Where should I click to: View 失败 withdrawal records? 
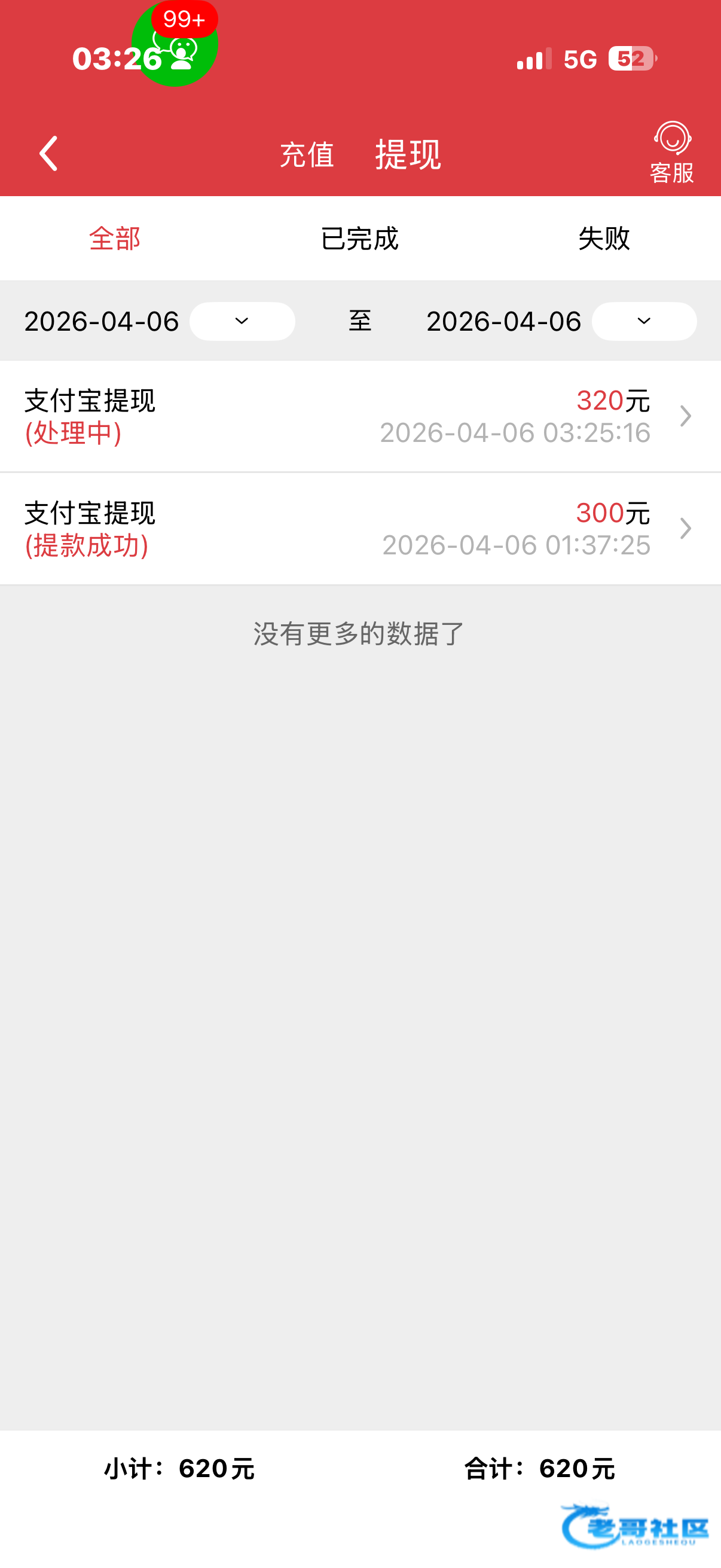tap(604, 238)
